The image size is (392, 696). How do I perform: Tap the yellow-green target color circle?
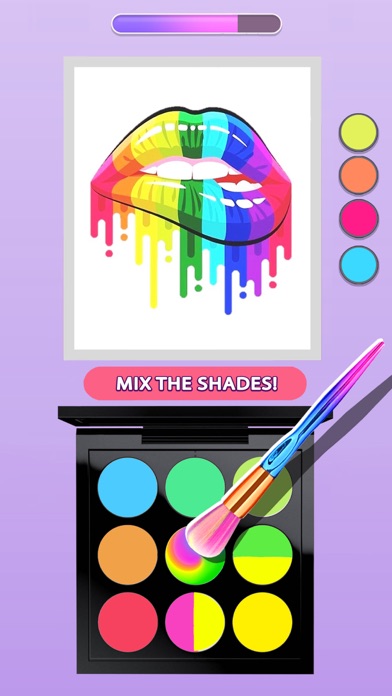359,133
